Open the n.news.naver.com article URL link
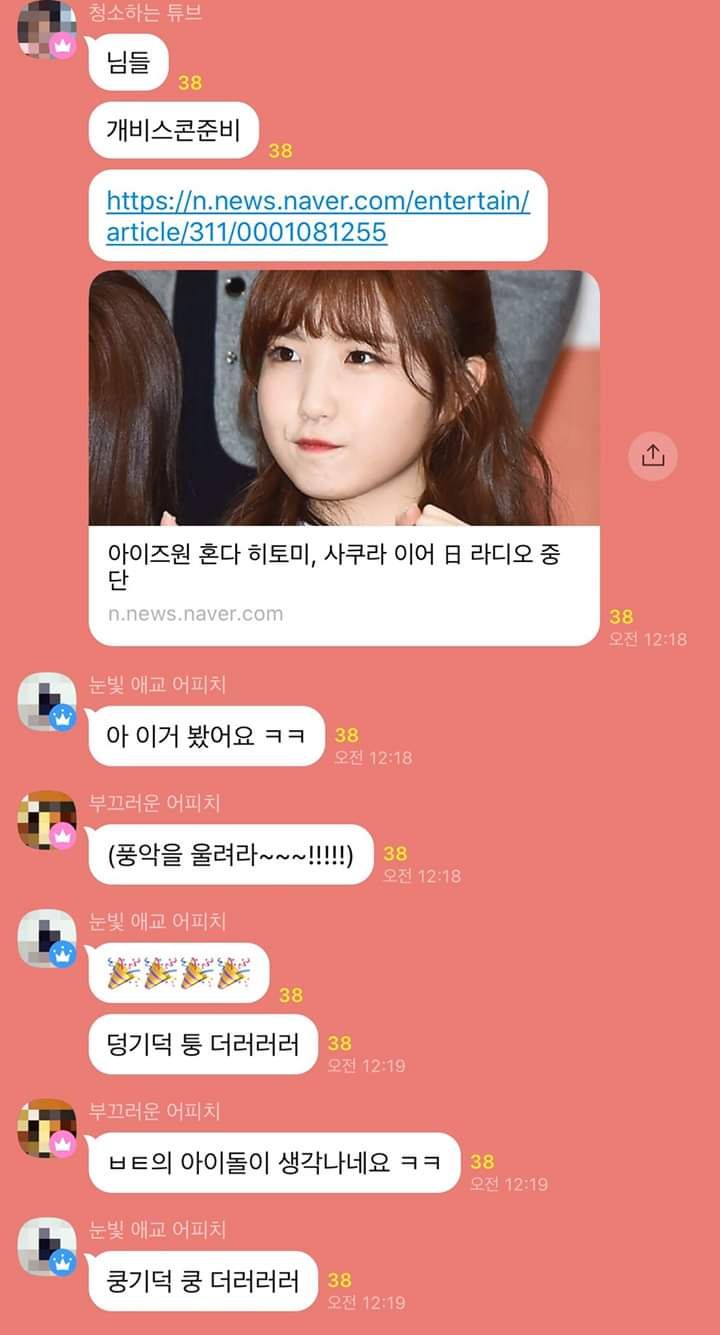 [317, 217]
